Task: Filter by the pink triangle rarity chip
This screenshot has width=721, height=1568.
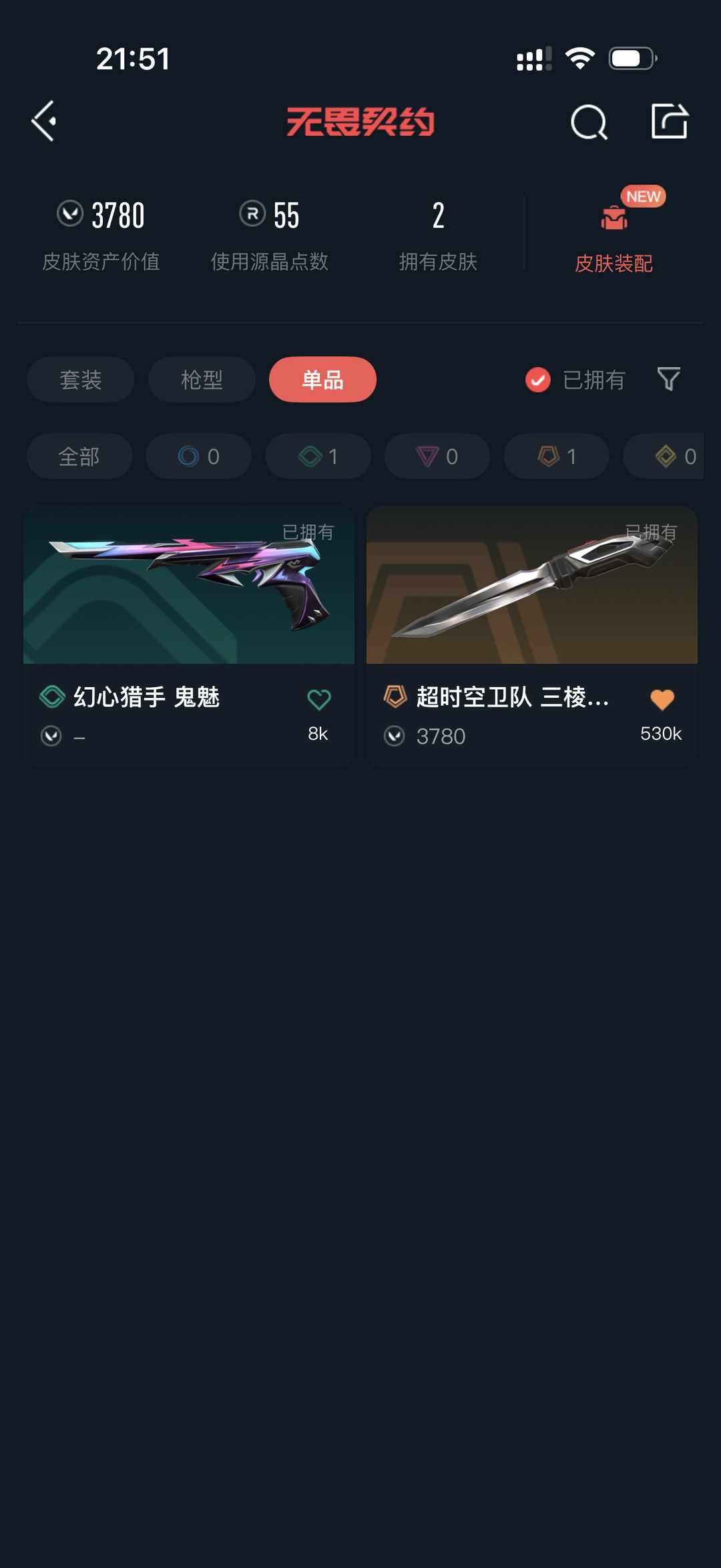Action: pos(437,456)
